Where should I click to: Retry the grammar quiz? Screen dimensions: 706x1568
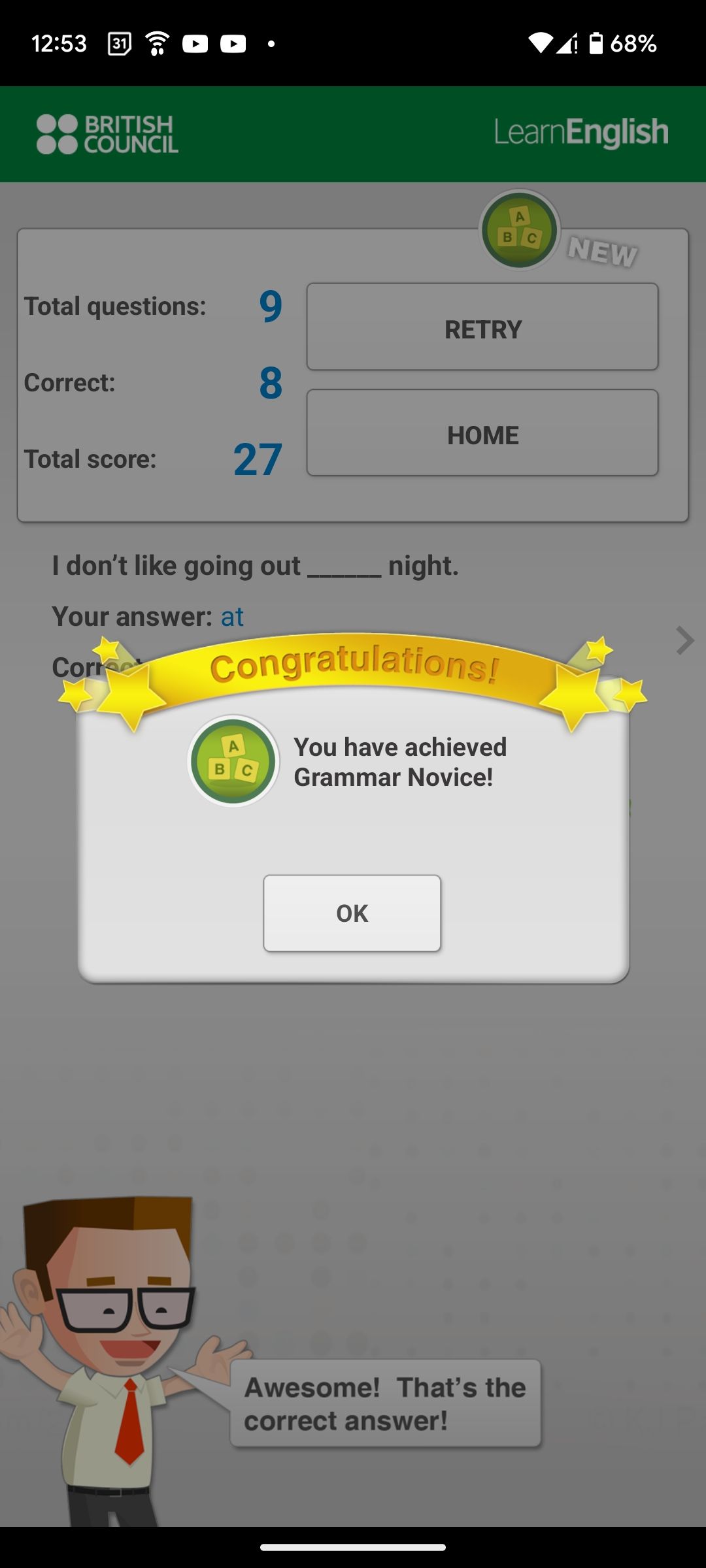[x=482, y=327]
